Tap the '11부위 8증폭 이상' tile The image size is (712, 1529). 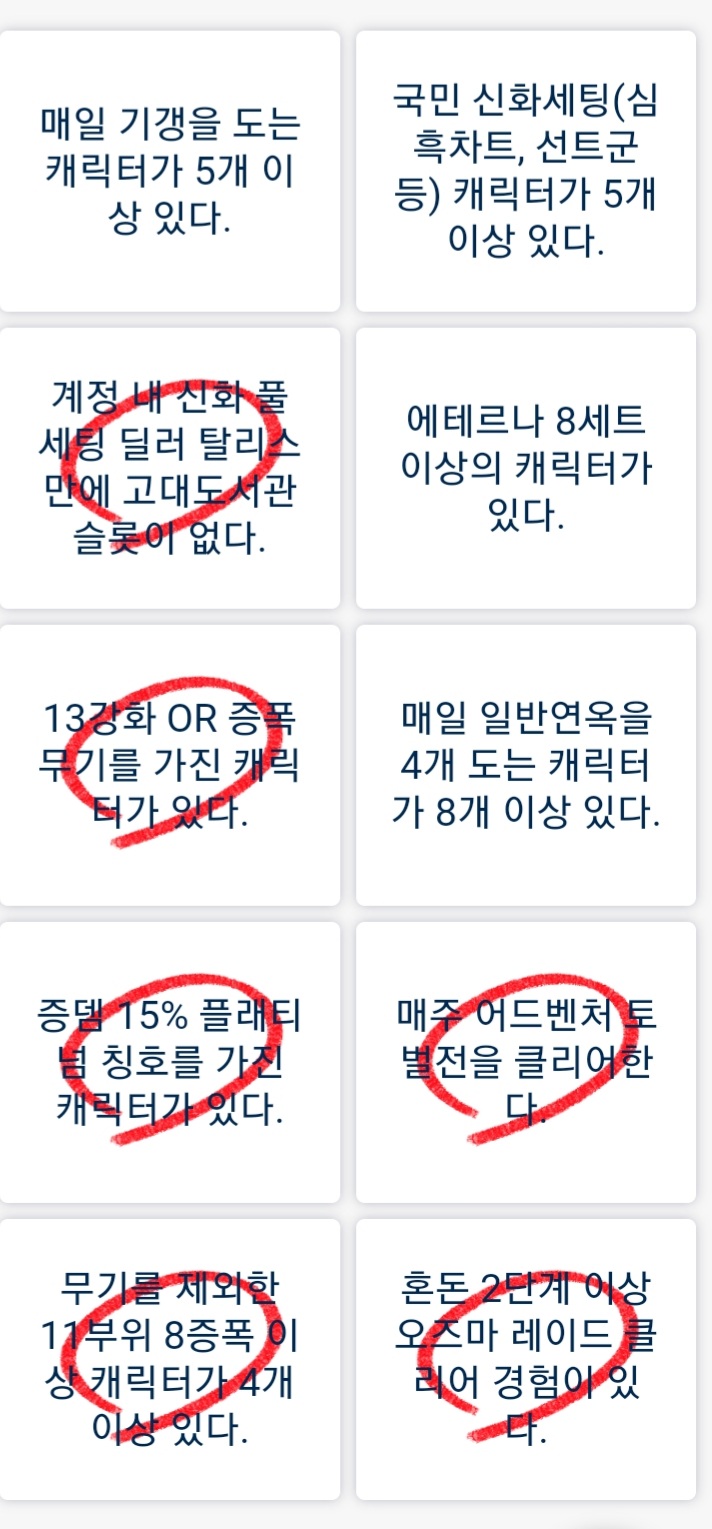click(170, 1359)
